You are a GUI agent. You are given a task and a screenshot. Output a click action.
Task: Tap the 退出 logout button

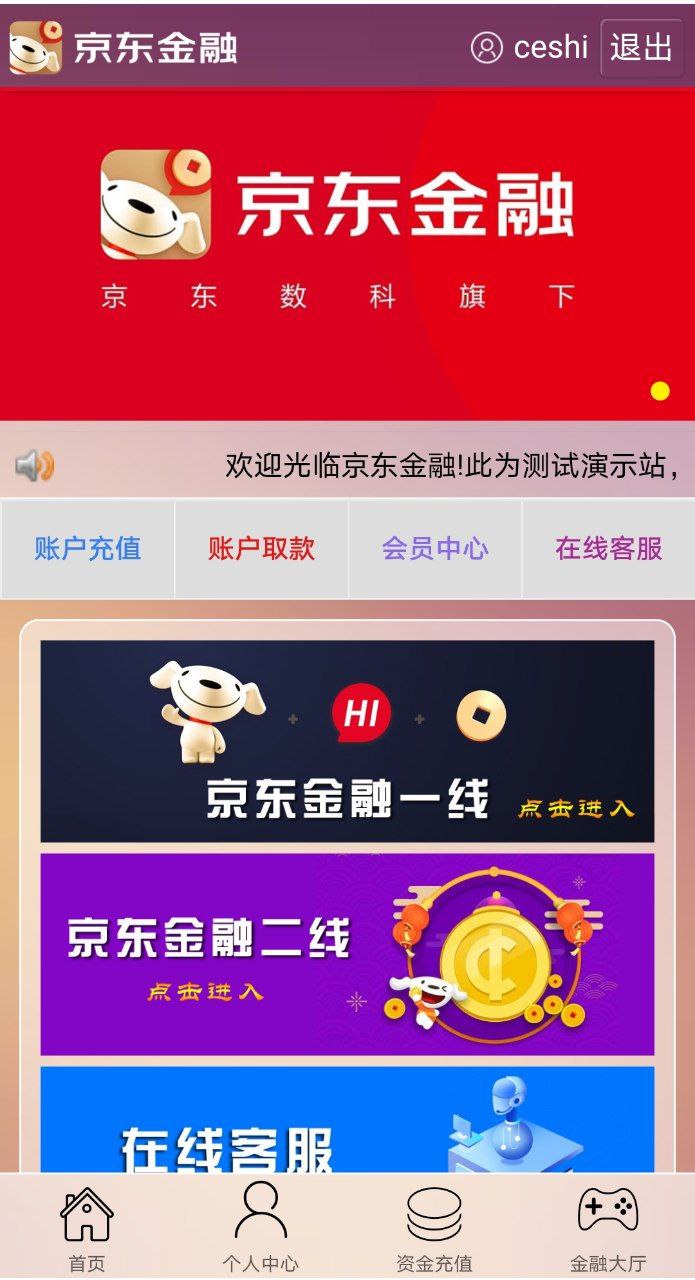coord(641,48)
